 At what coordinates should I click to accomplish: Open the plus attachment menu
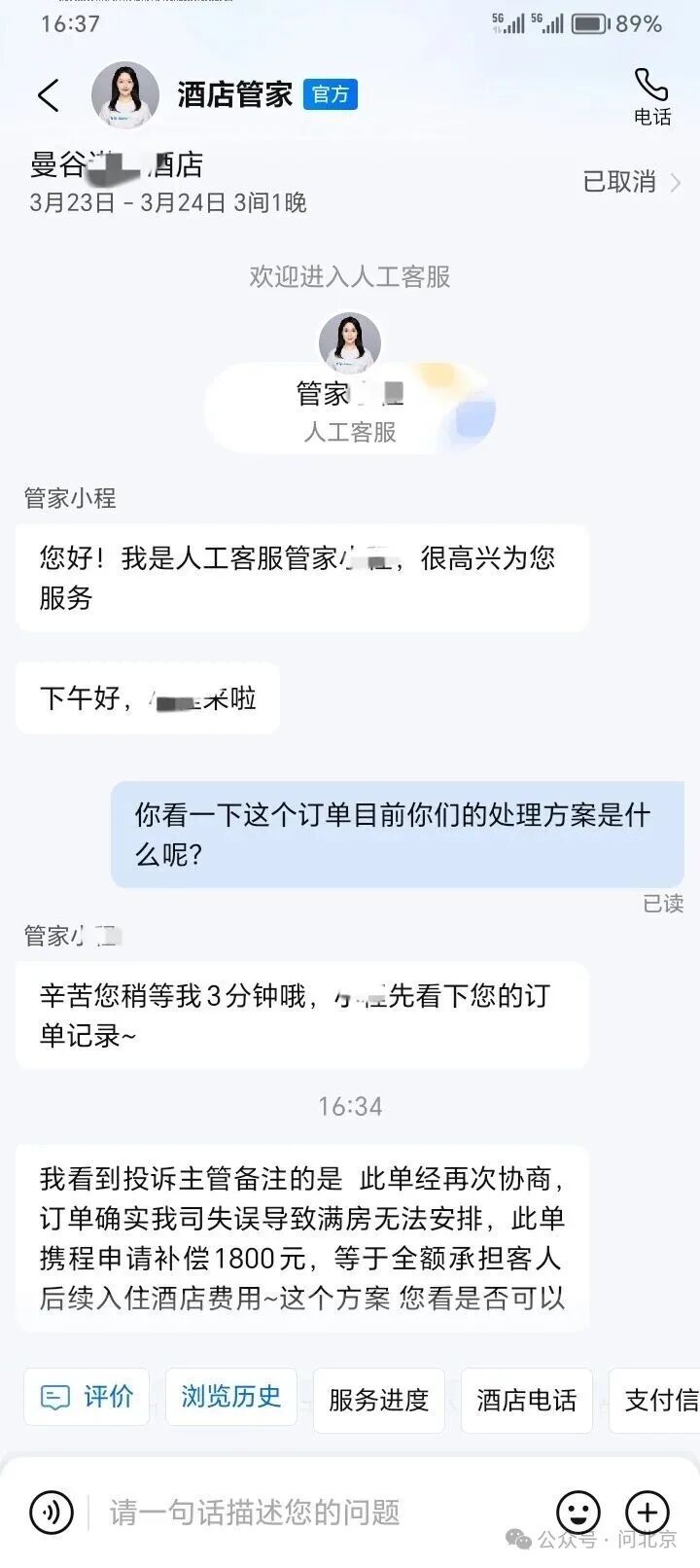pos(647,1512)
